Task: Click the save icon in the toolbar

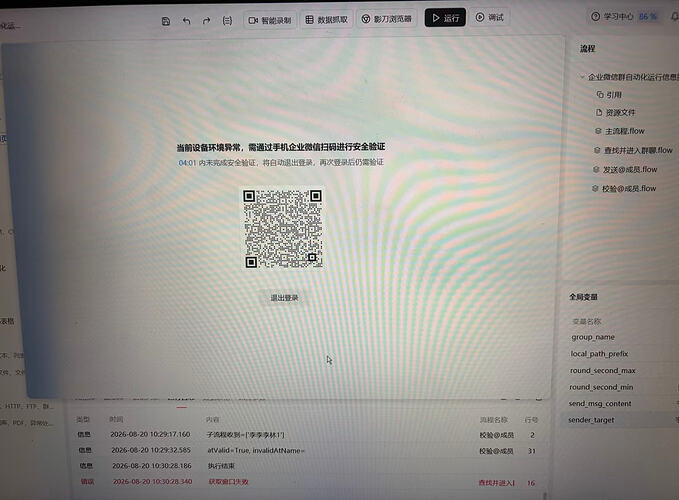Action: [166, 21]
